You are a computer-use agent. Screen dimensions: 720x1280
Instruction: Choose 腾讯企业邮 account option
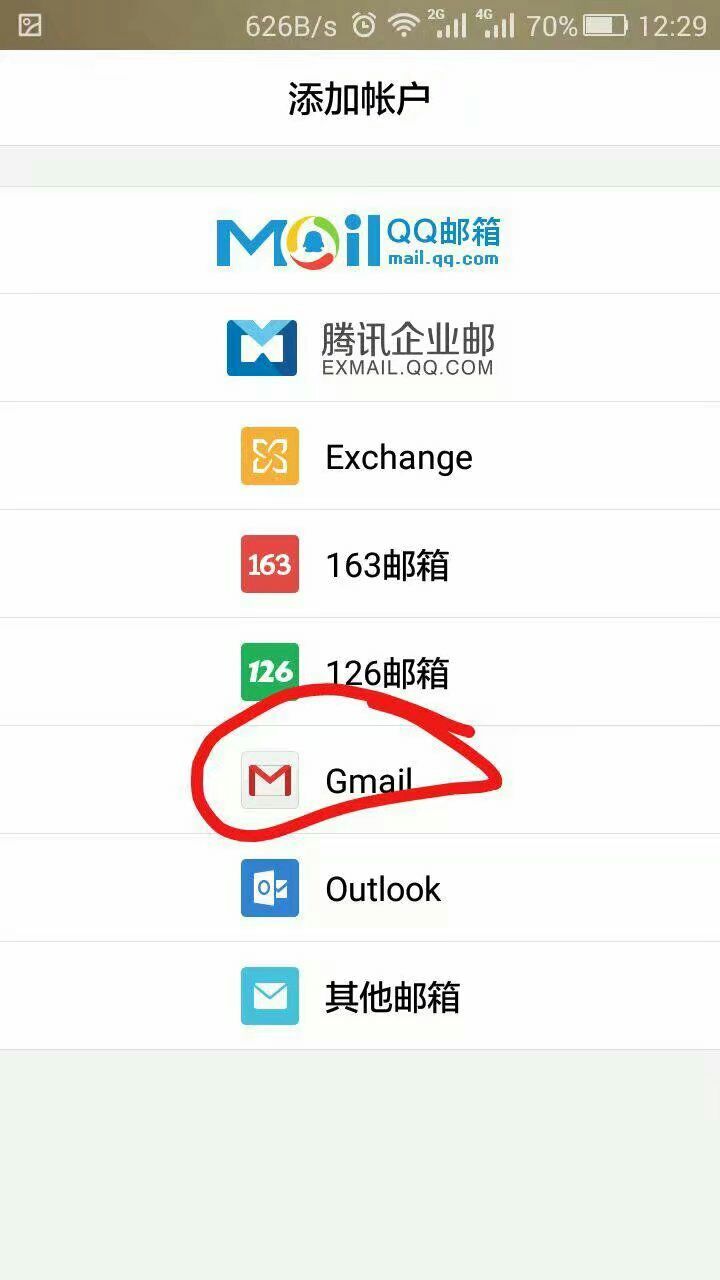359,348
